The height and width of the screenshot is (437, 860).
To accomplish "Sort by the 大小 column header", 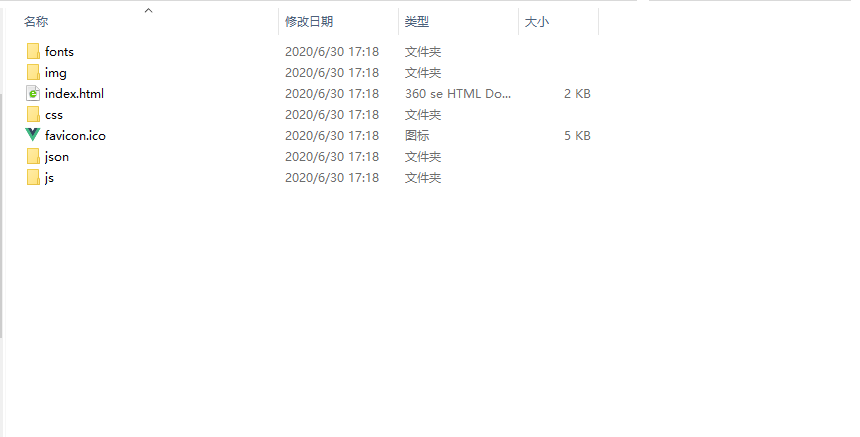I will click(537, 21).
